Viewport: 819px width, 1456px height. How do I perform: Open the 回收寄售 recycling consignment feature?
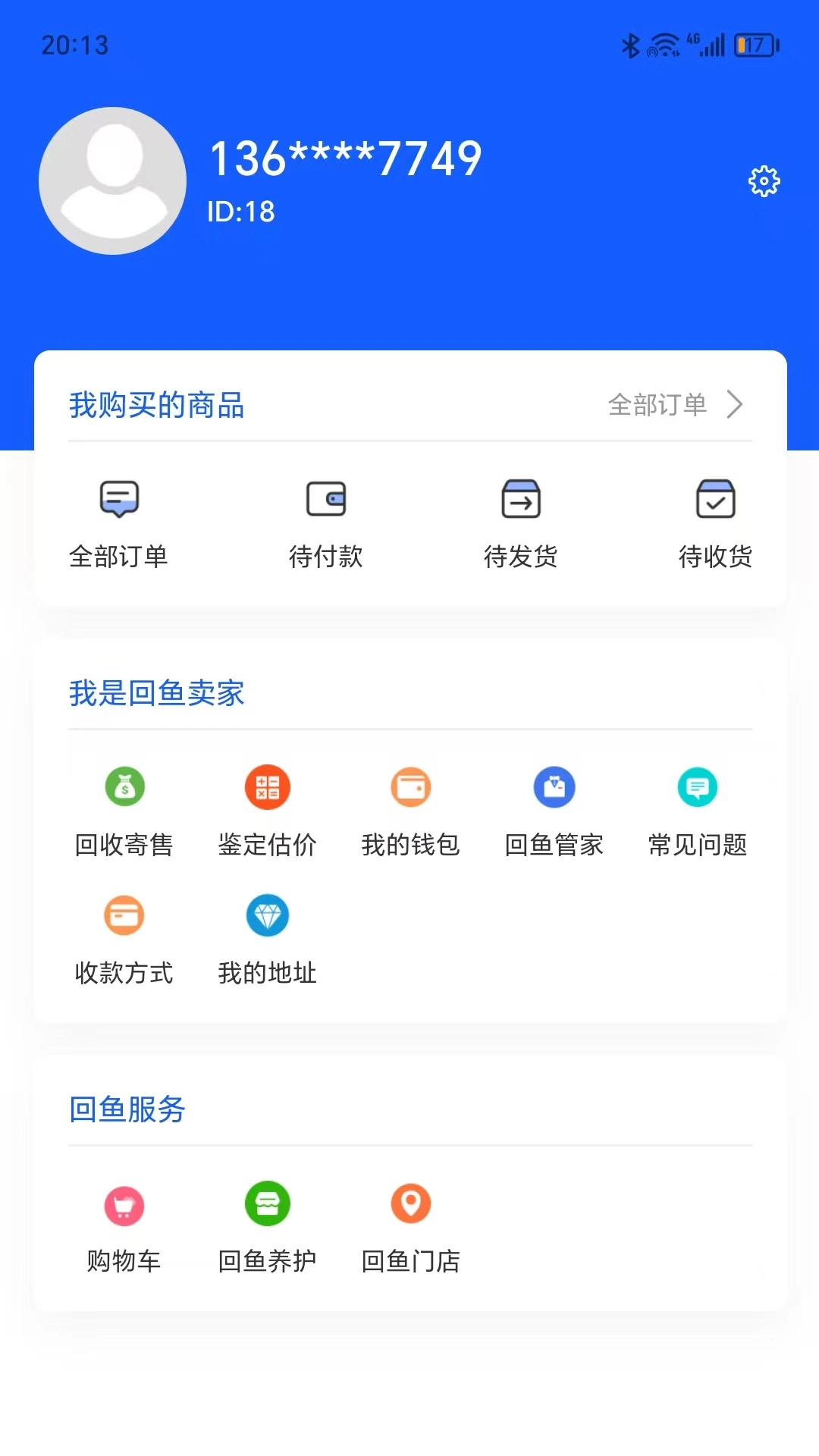124,811
